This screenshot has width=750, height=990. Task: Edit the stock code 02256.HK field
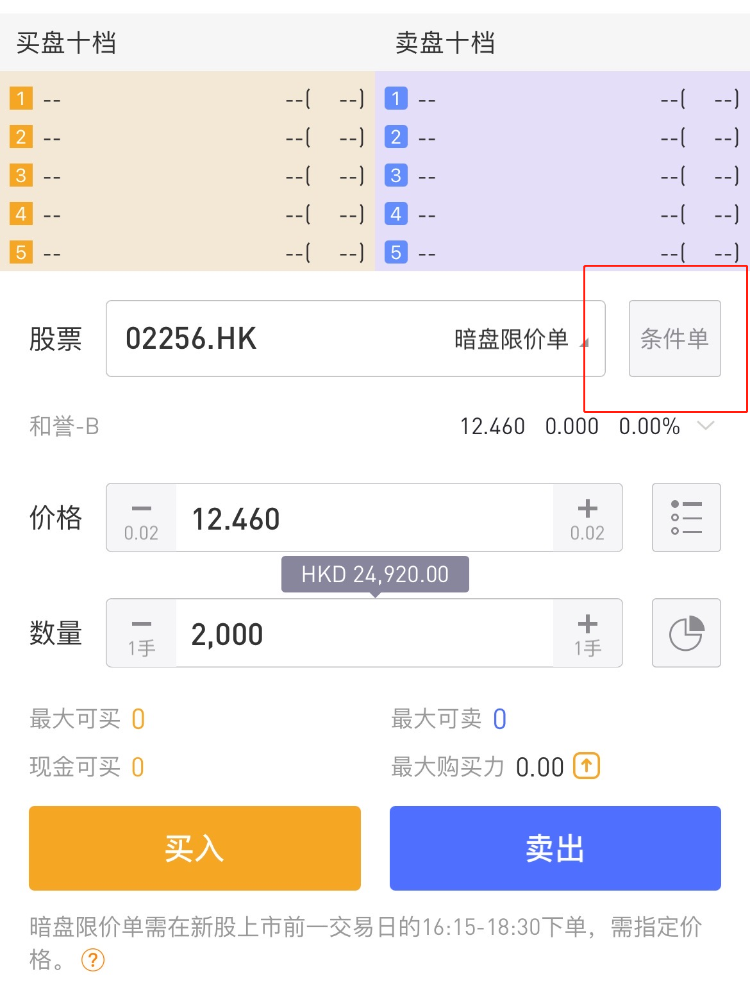click(260, 339)
